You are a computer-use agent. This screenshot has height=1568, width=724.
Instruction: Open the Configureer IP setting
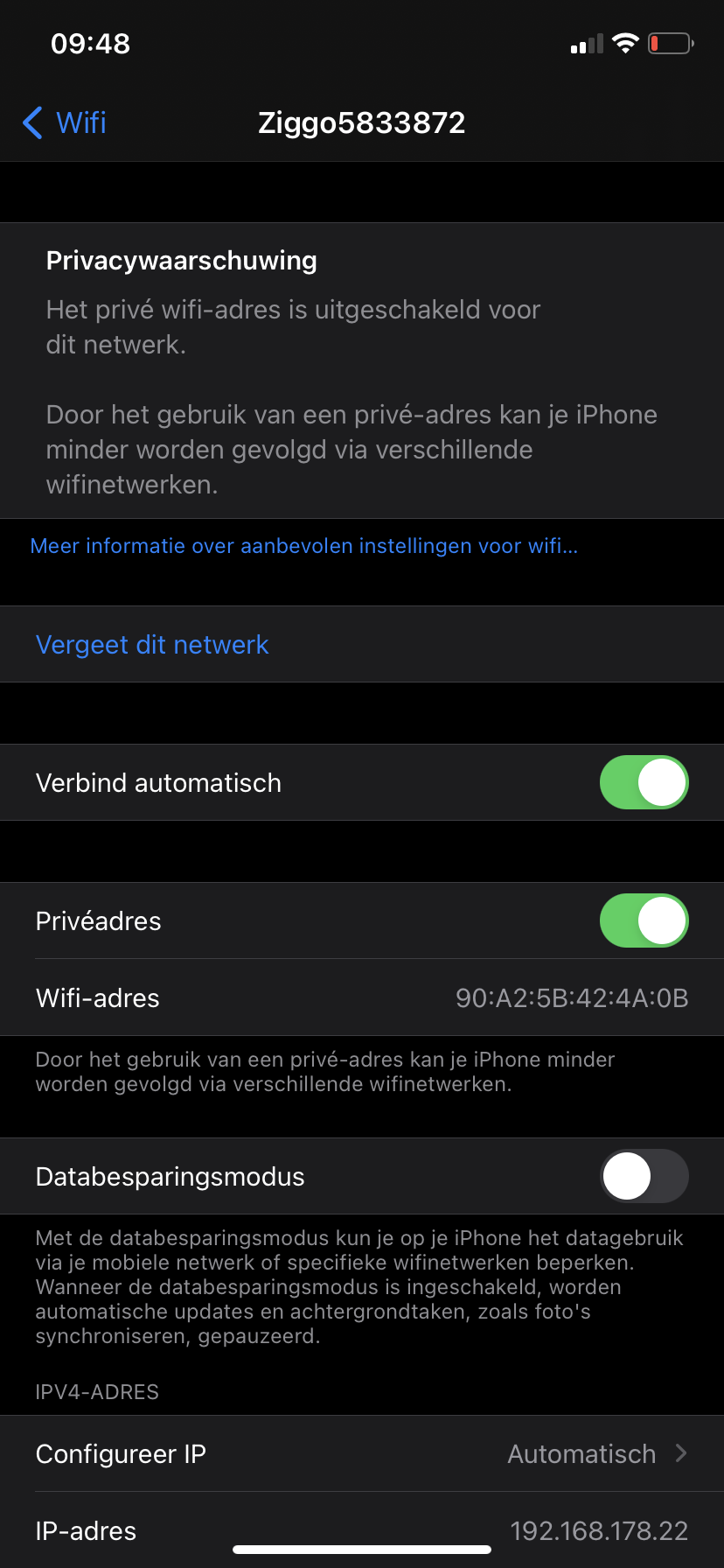[362, 1454]
